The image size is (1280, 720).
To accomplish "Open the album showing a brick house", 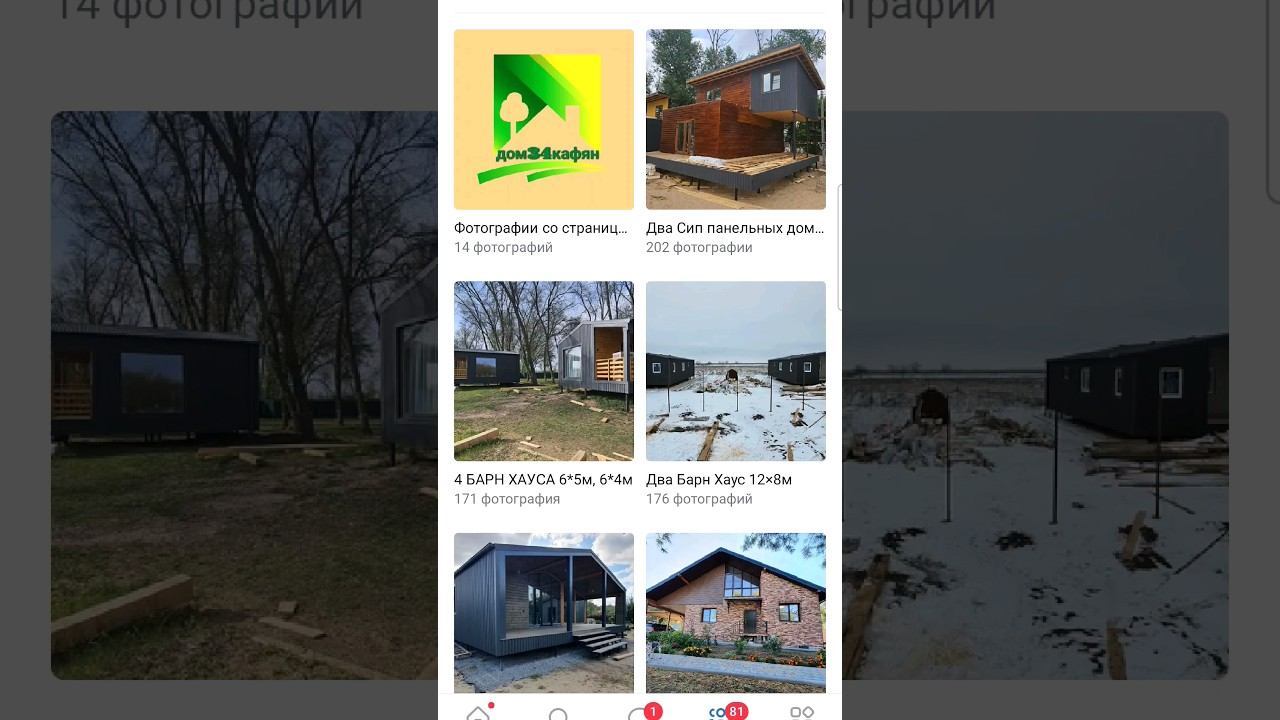I will [x=735, y=612].
